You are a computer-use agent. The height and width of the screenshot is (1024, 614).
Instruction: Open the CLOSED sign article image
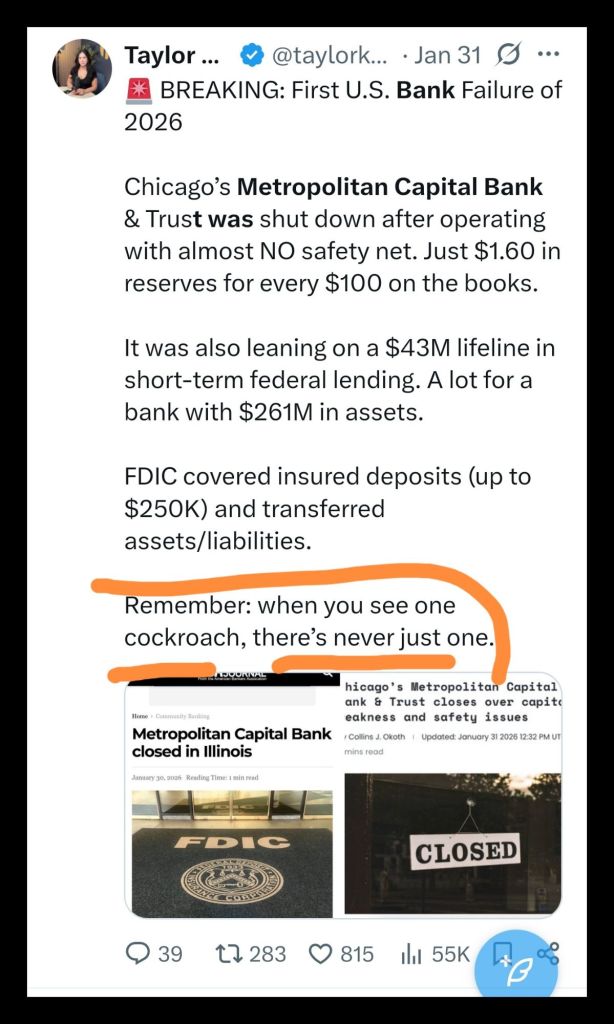click(x=452, y=796)
